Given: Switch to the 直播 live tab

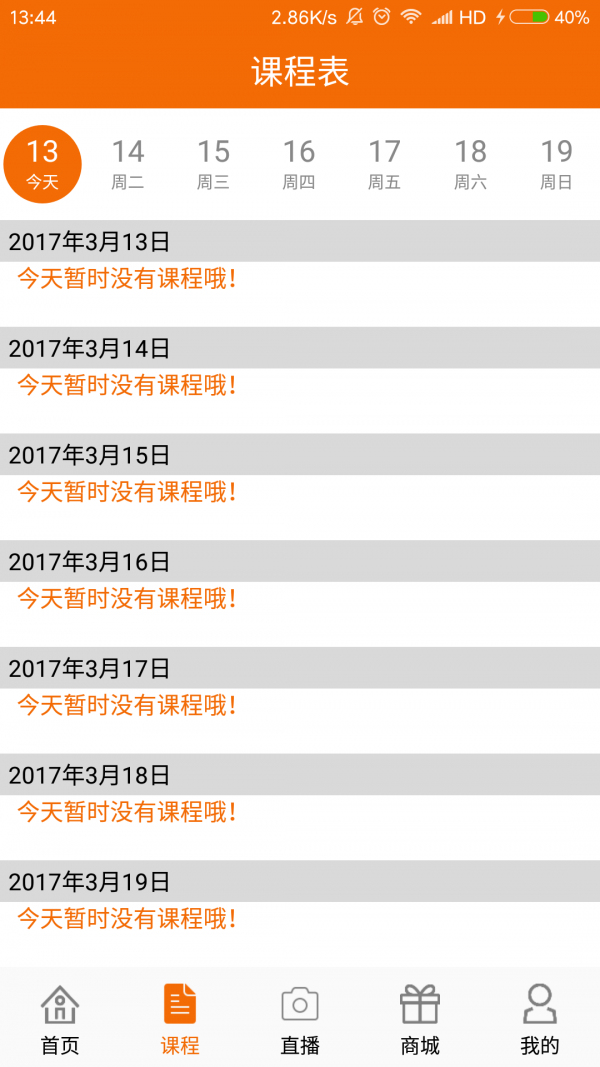Looking at the screenshot, I should pos(300,1019).
